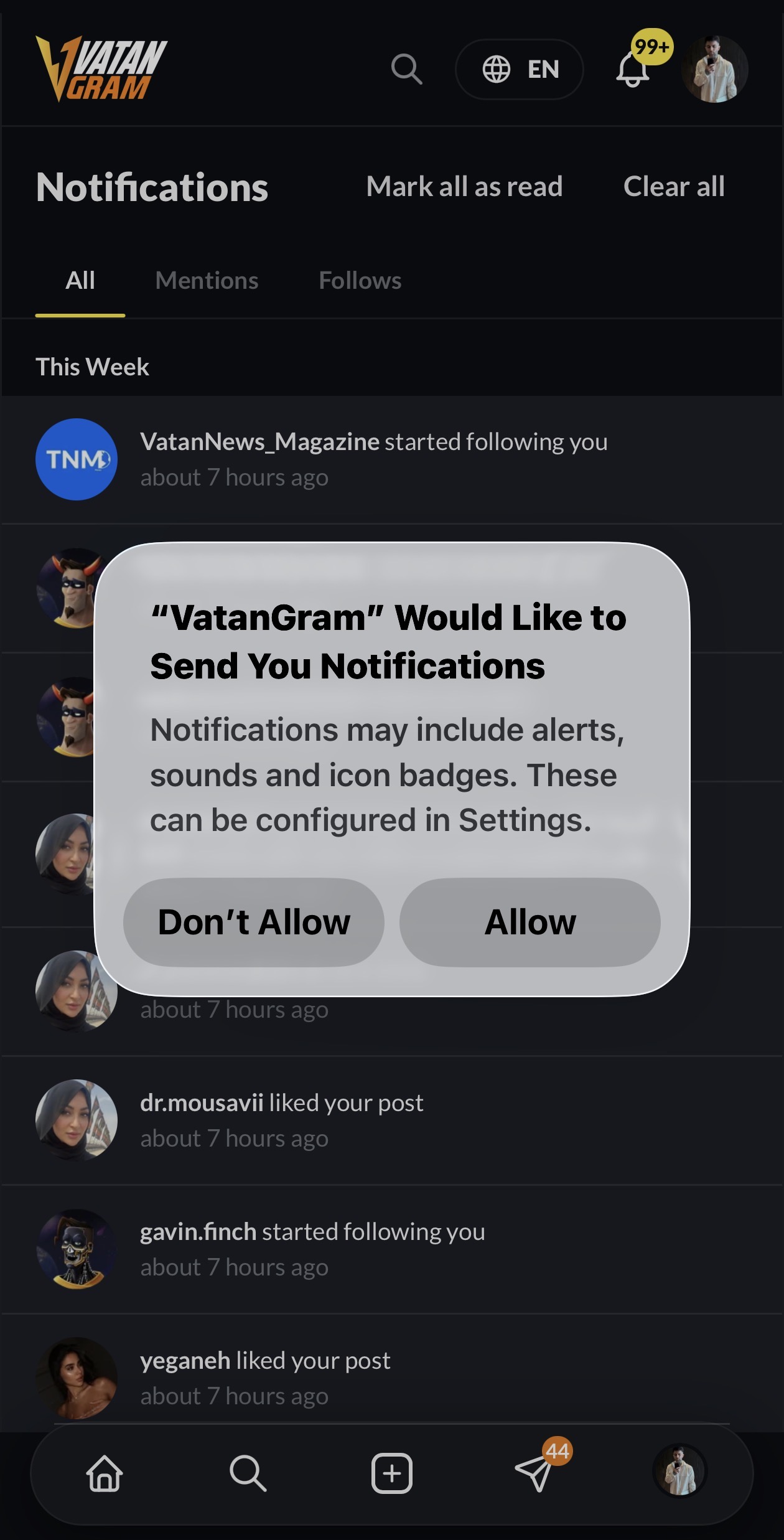Screen dimensions: 784x1540
Task: Go to the home tab
Action: pos(105,1473)
